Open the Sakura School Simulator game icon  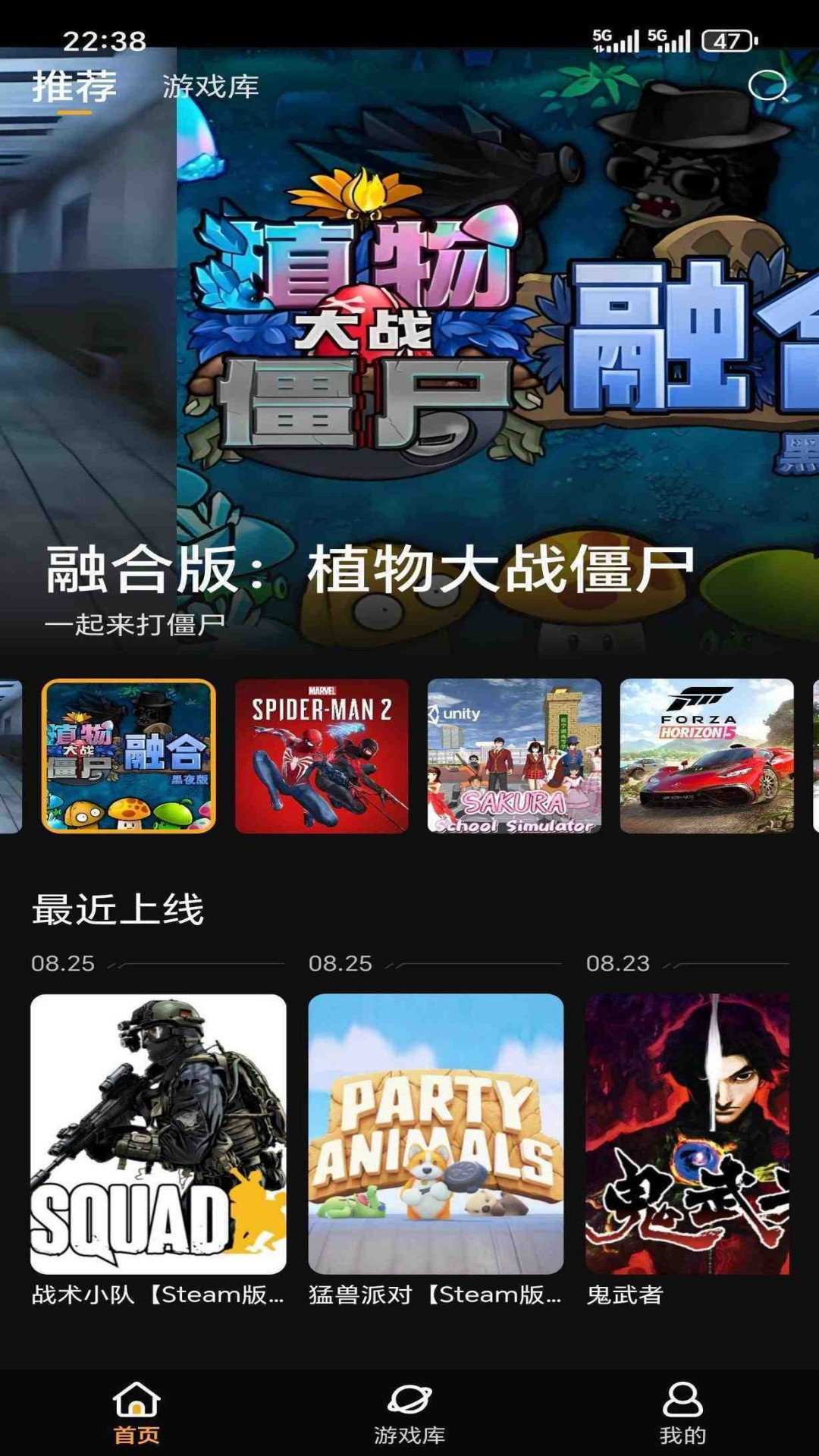coord(514,755)
